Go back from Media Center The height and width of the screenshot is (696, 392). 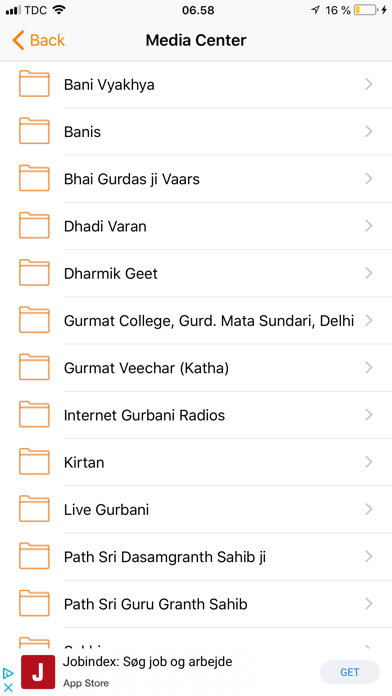point(39,40)
